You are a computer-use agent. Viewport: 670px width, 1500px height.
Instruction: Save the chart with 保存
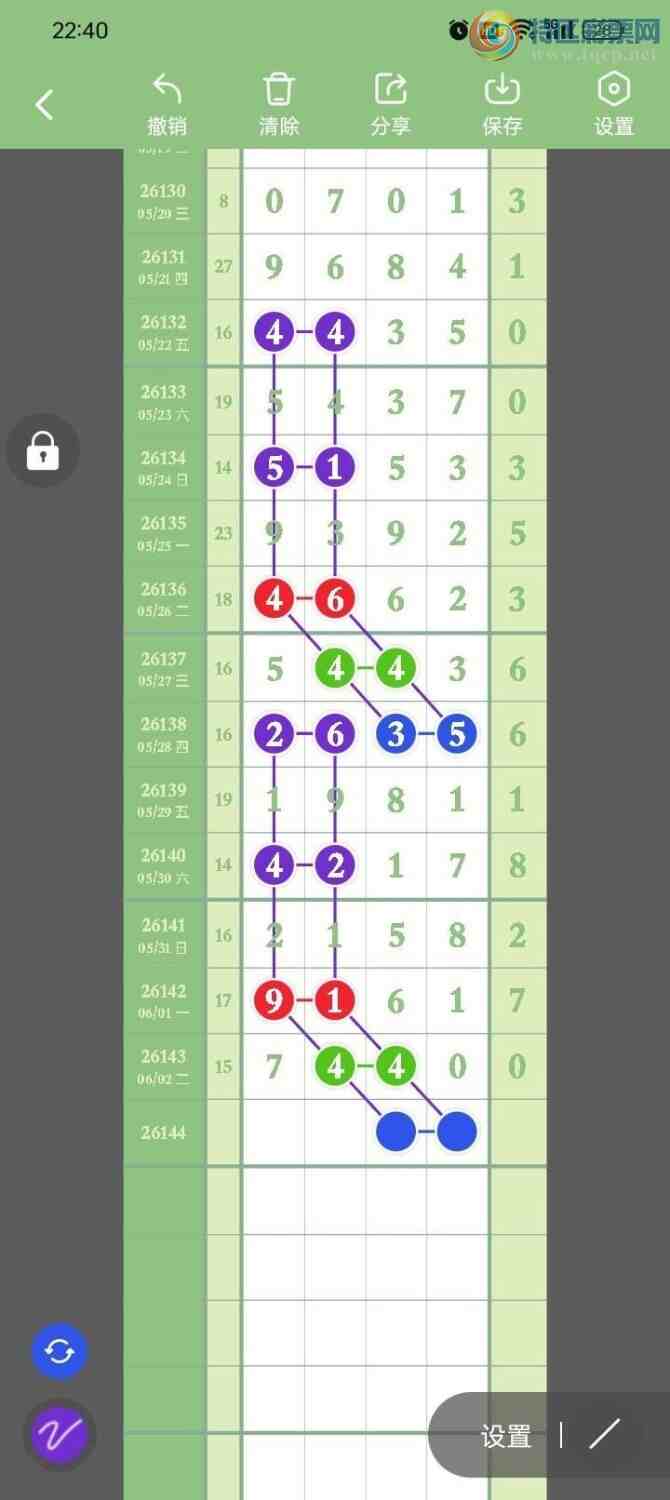[502, 104]
